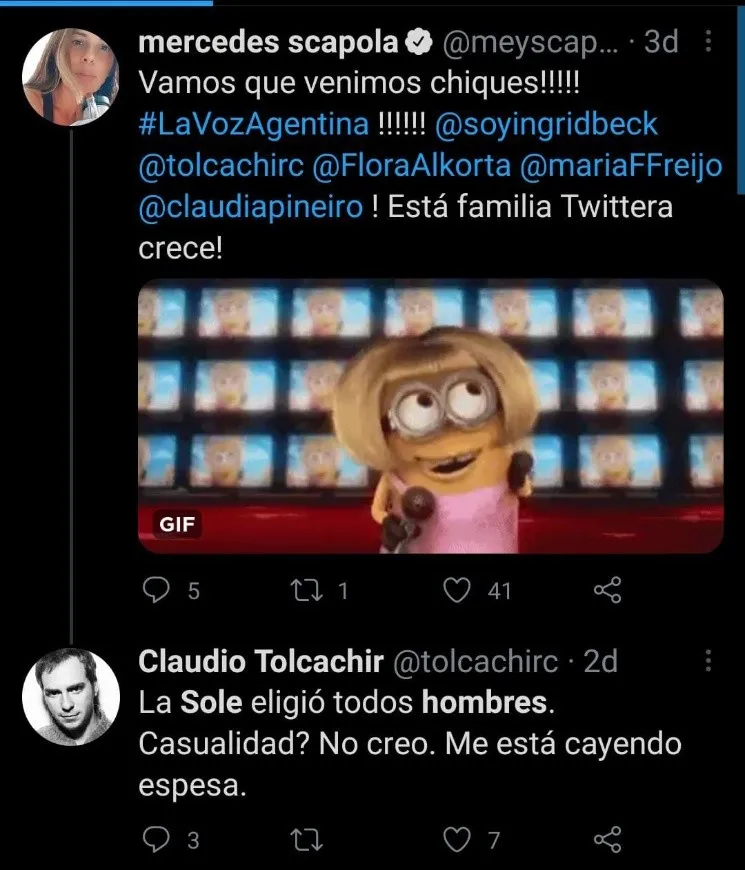Open the #LaVozAgentina hashtag

point(254,124)
